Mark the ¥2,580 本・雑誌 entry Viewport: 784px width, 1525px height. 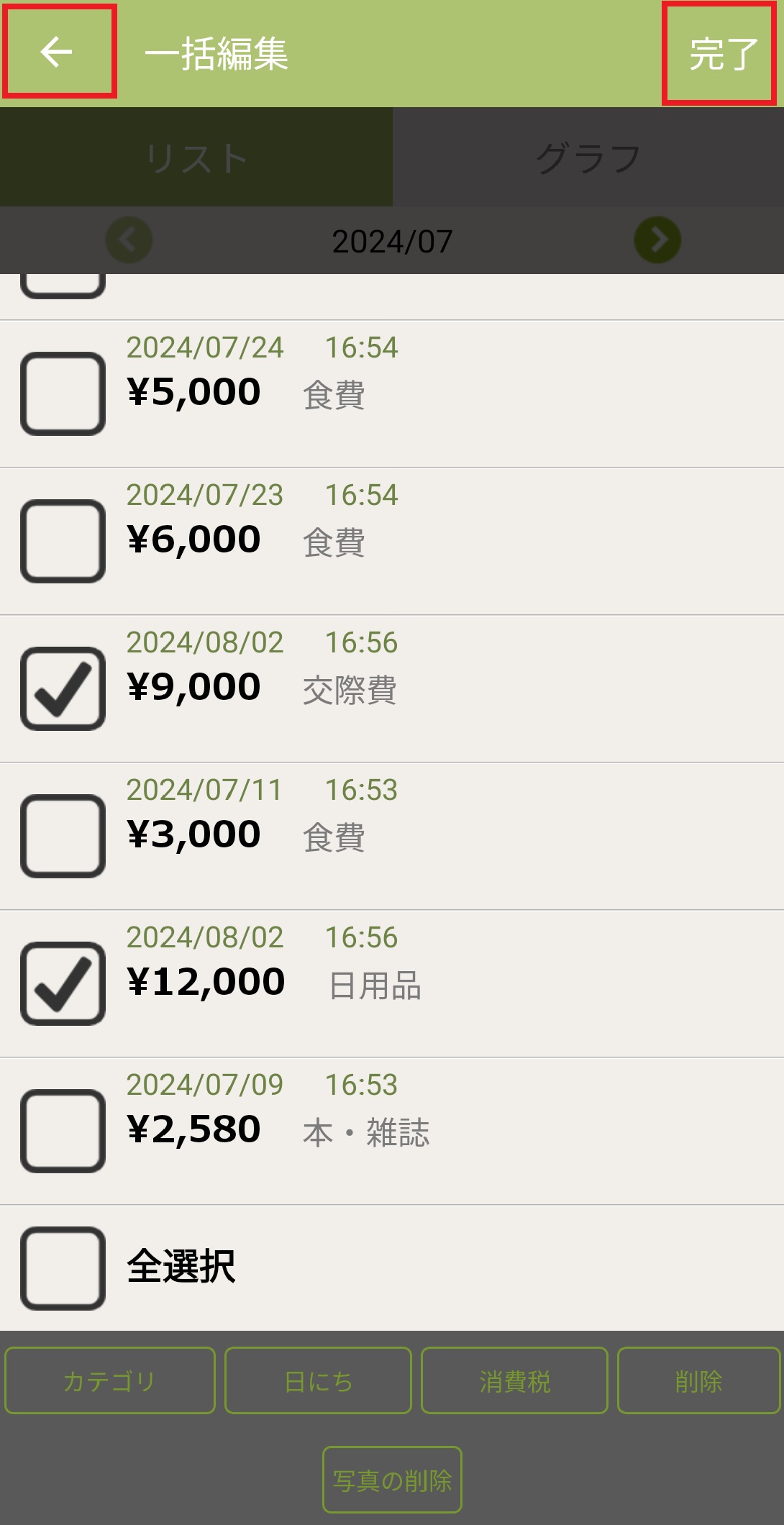click(63, 1131)
